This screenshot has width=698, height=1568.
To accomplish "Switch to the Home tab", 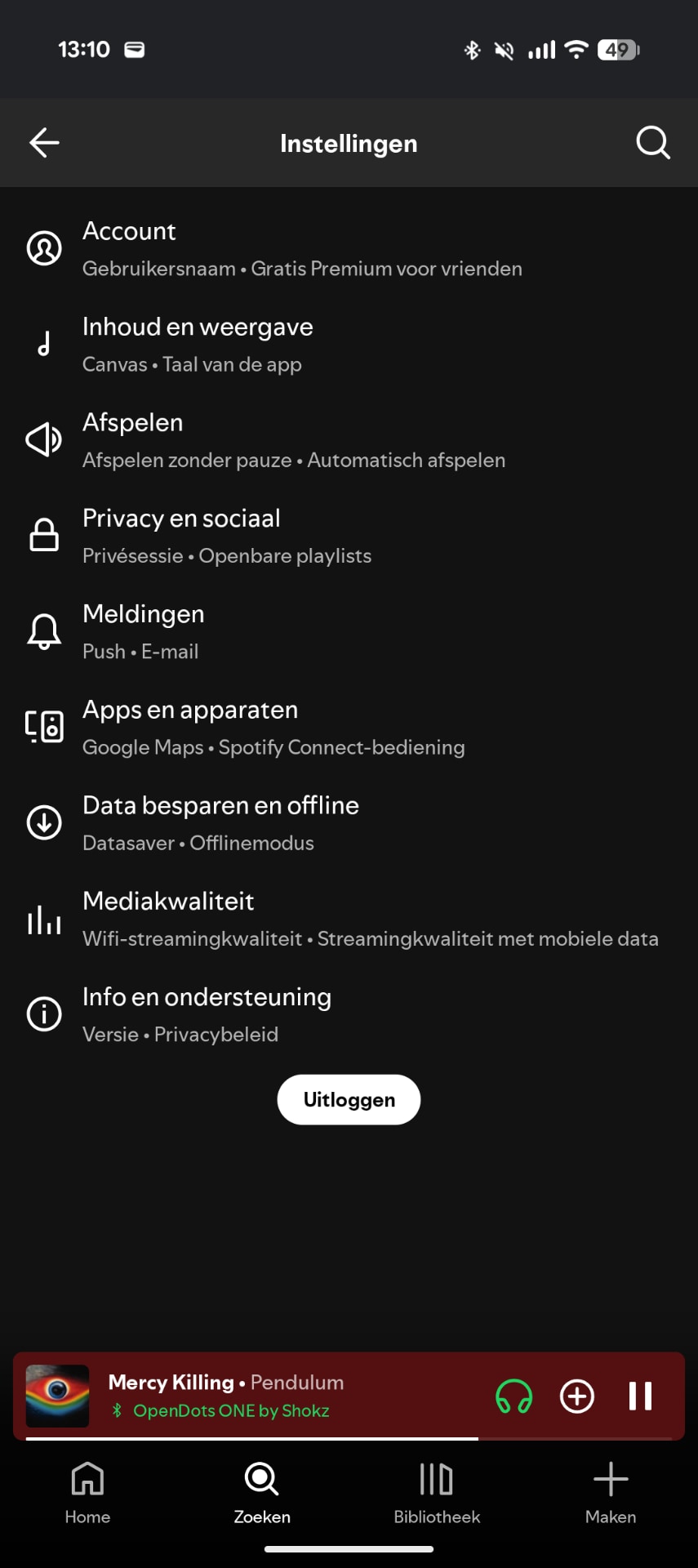I will [87, 1492].
